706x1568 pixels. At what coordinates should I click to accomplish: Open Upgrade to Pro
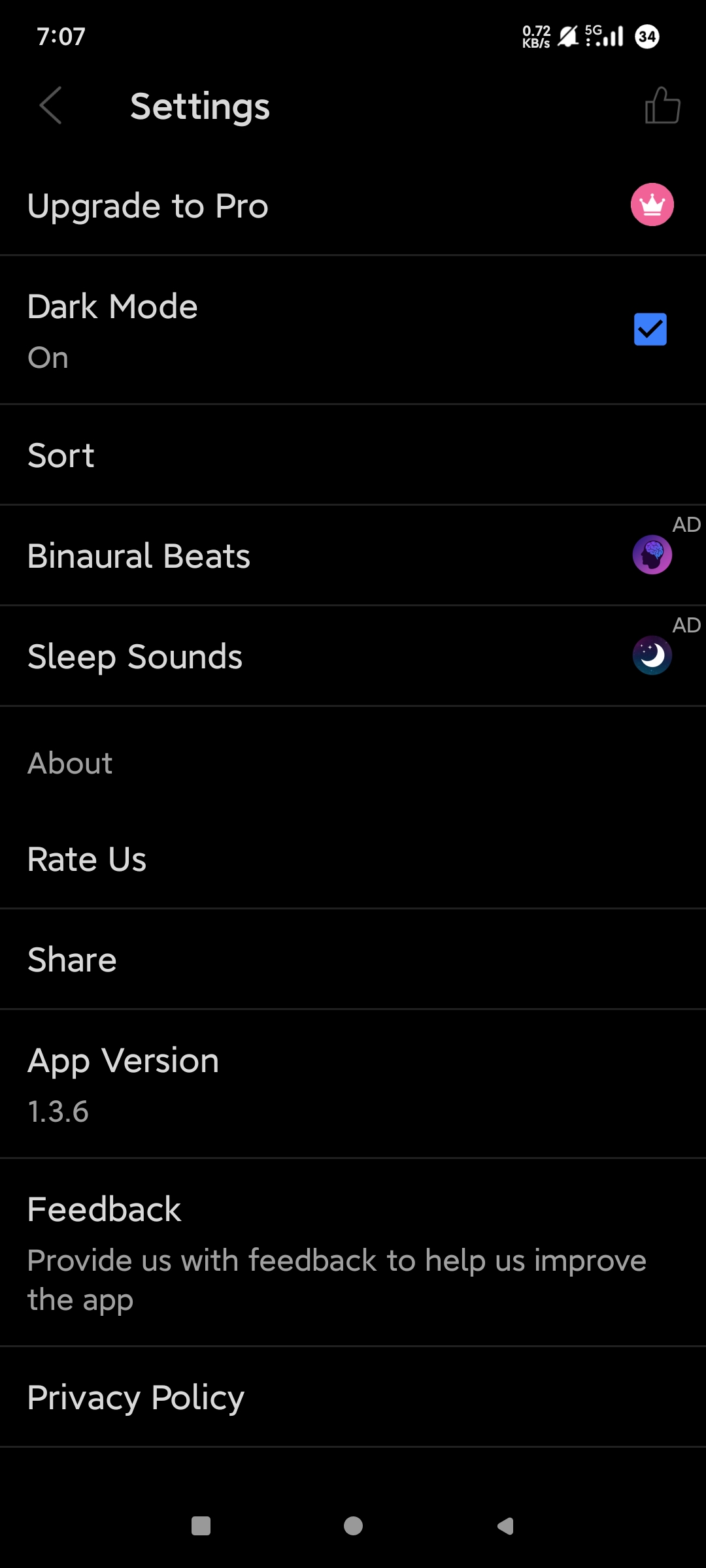tap(353, 206)
